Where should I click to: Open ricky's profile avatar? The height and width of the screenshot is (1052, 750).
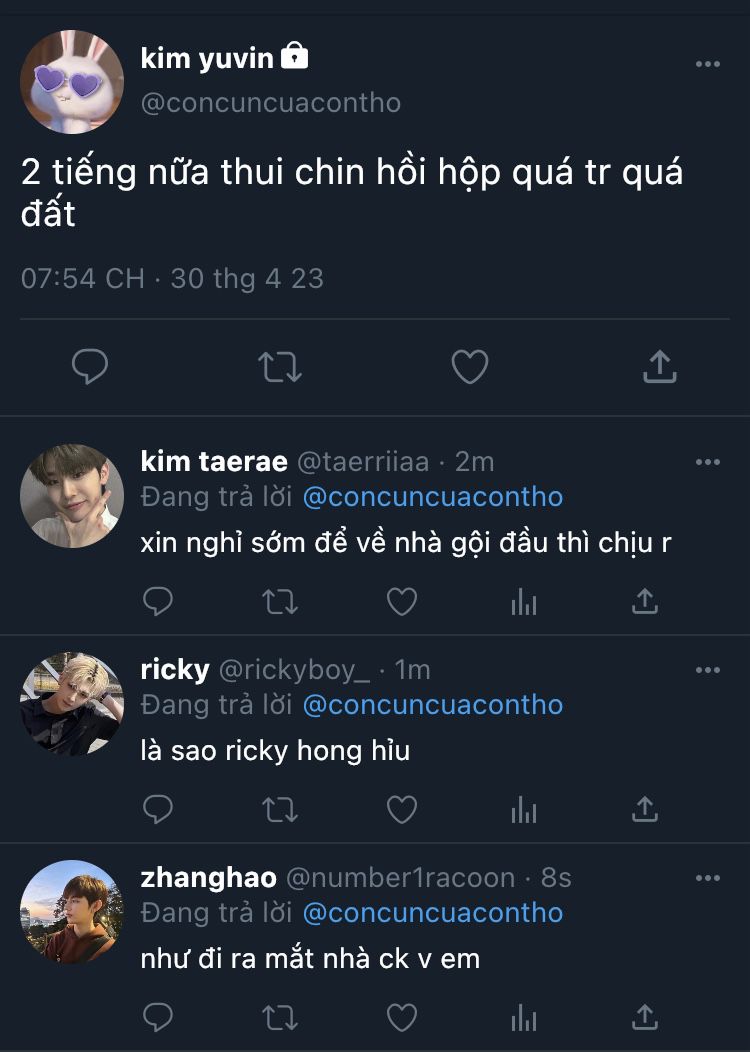[72, 704]
